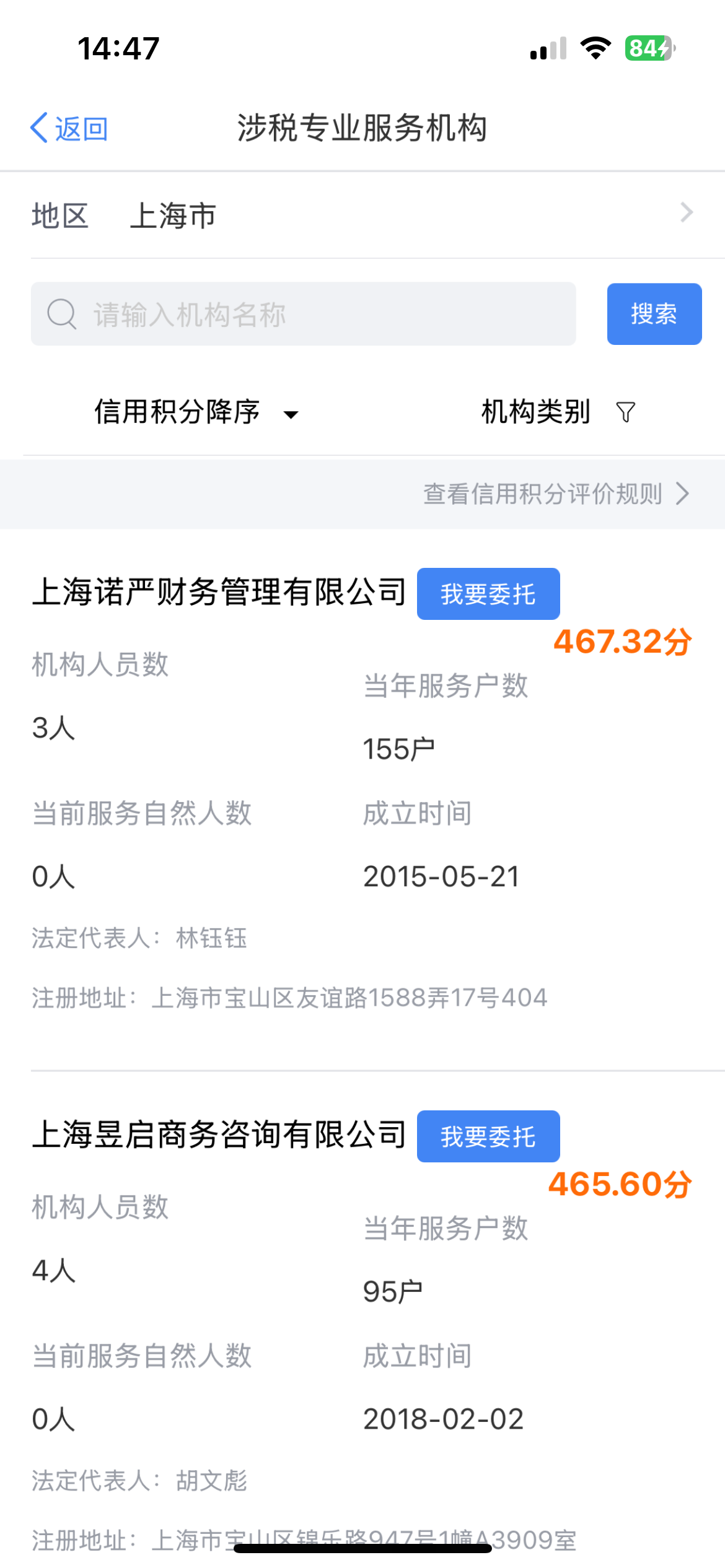
Task: Open the 地区 上海市 region selector
Action: pyautogui.click(x=362, y=215)
